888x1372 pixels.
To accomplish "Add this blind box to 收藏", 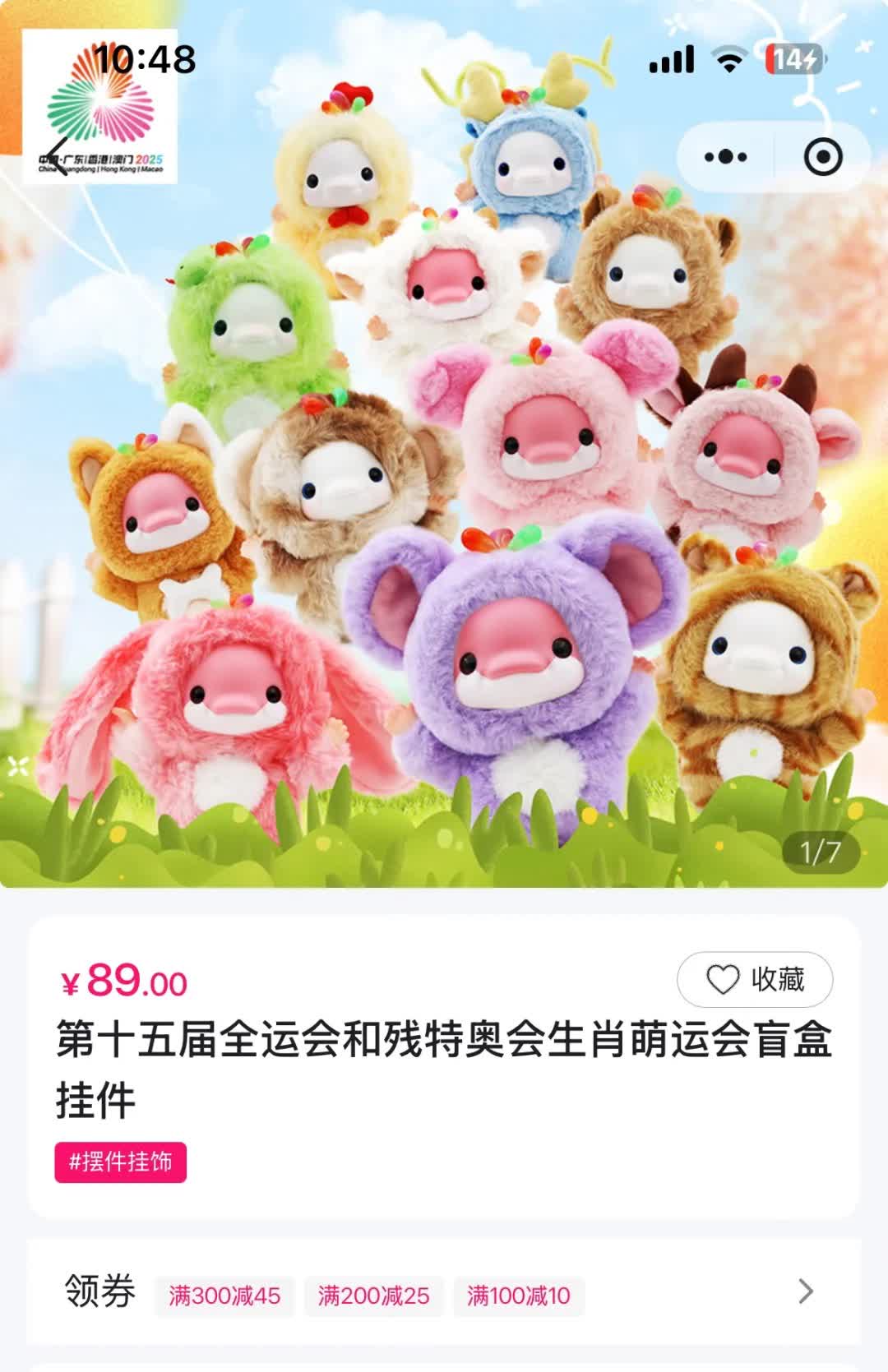I will pos(754,979).
